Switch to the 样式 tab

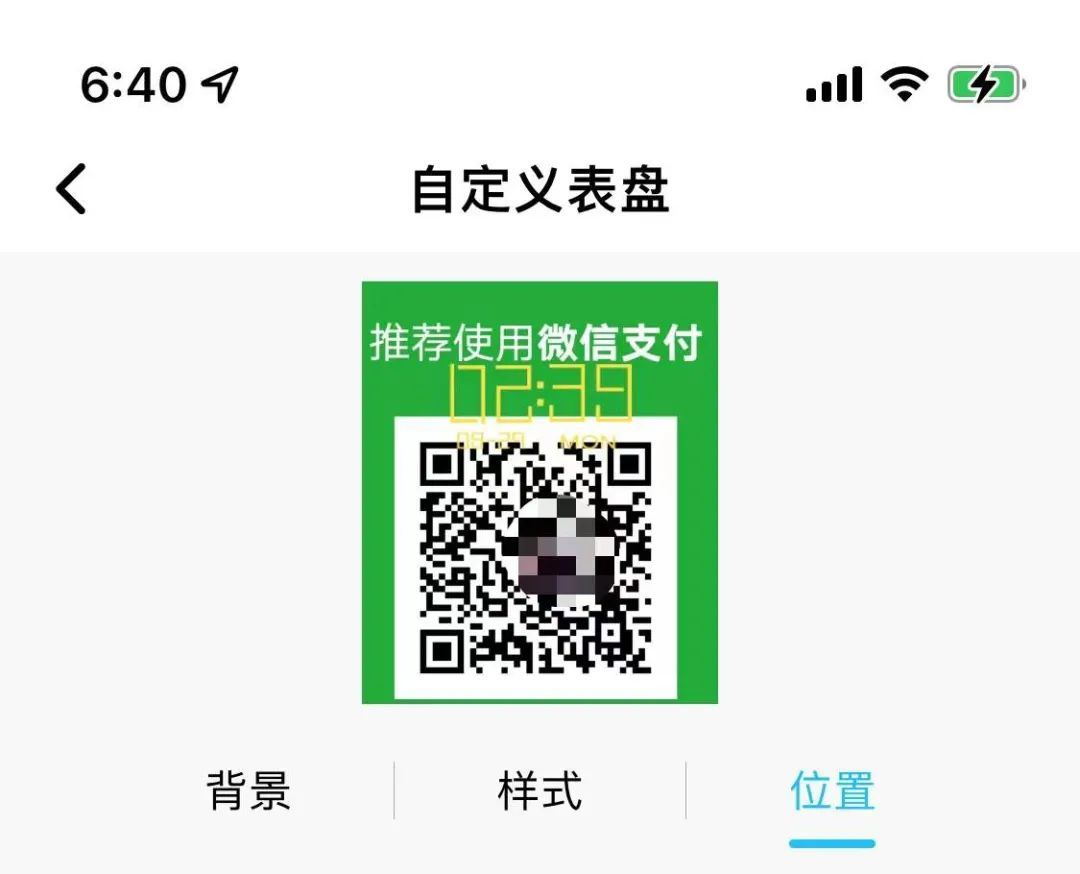click(540, 791)
